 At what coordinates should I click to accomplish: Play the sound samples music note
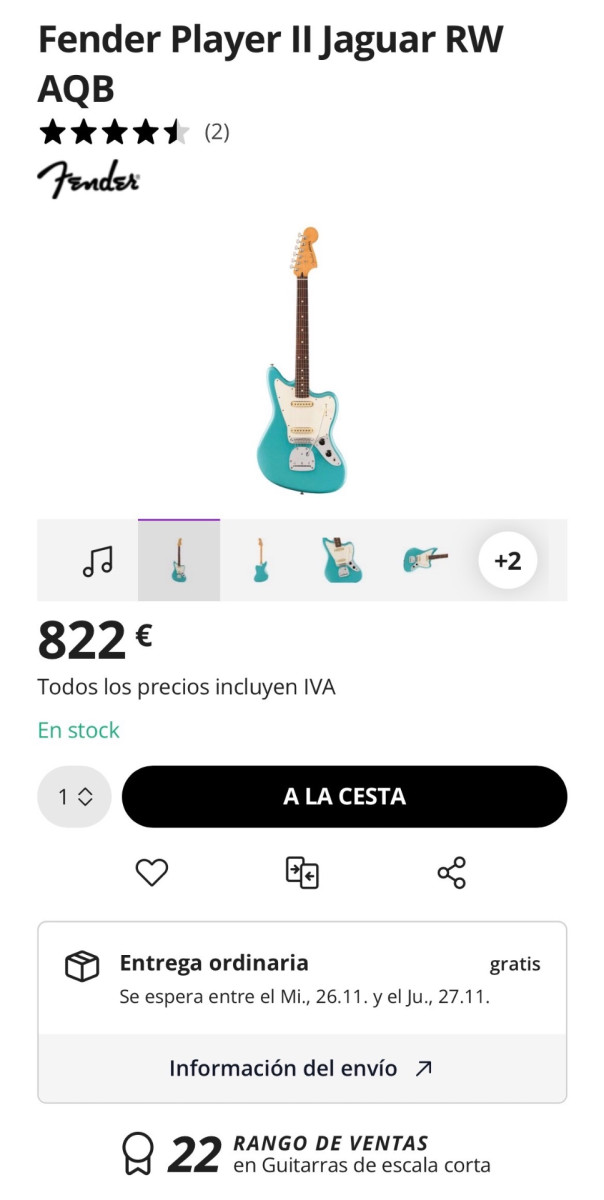click(x=97, y=561)
